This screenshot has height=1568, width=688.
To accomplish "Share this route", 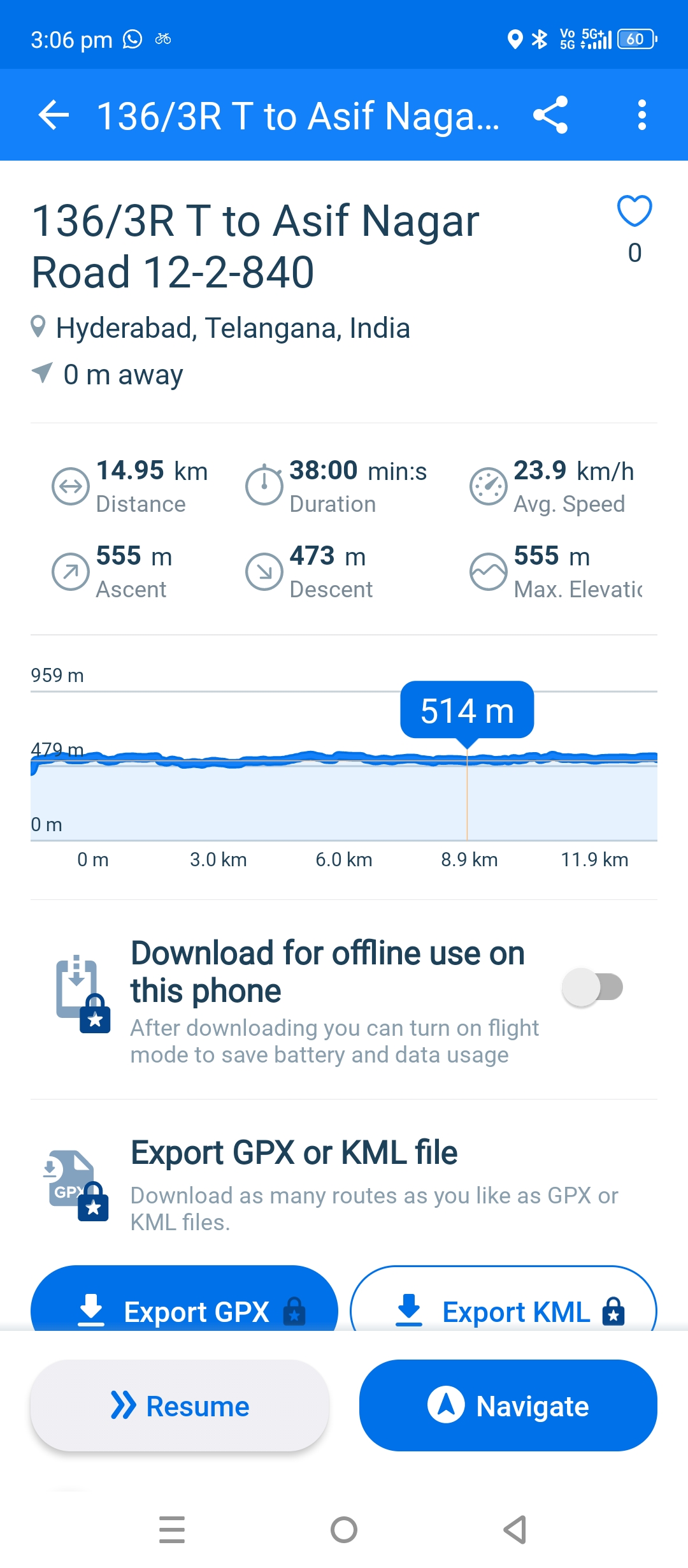I will tap(550, 115).
